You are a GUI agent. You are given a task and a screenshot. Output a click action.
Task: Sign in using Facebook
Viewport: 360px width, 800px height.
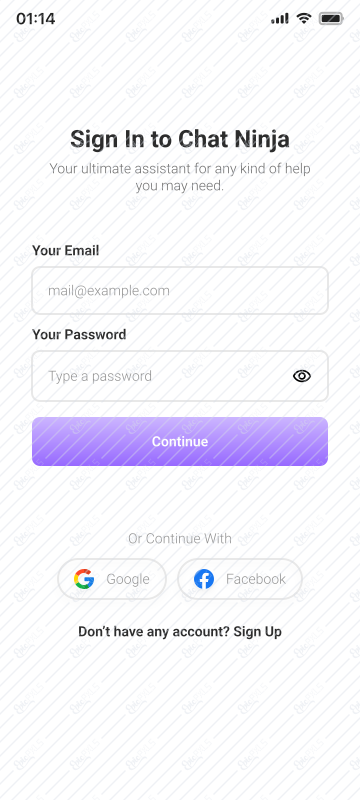[240, 579]
